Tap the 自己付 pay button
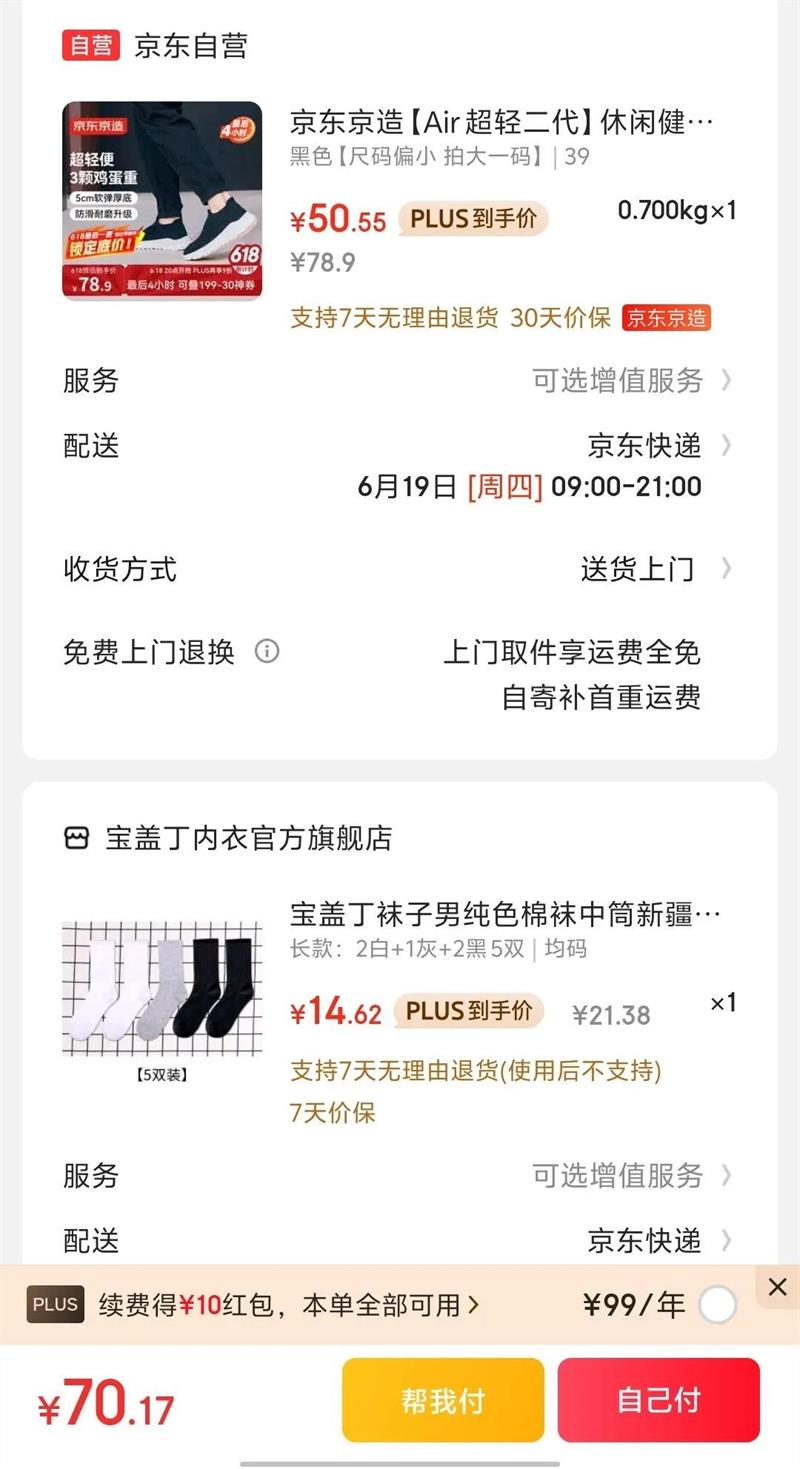The height and width of the screenshot is (1469, 800). click(x=658, y=1399)
